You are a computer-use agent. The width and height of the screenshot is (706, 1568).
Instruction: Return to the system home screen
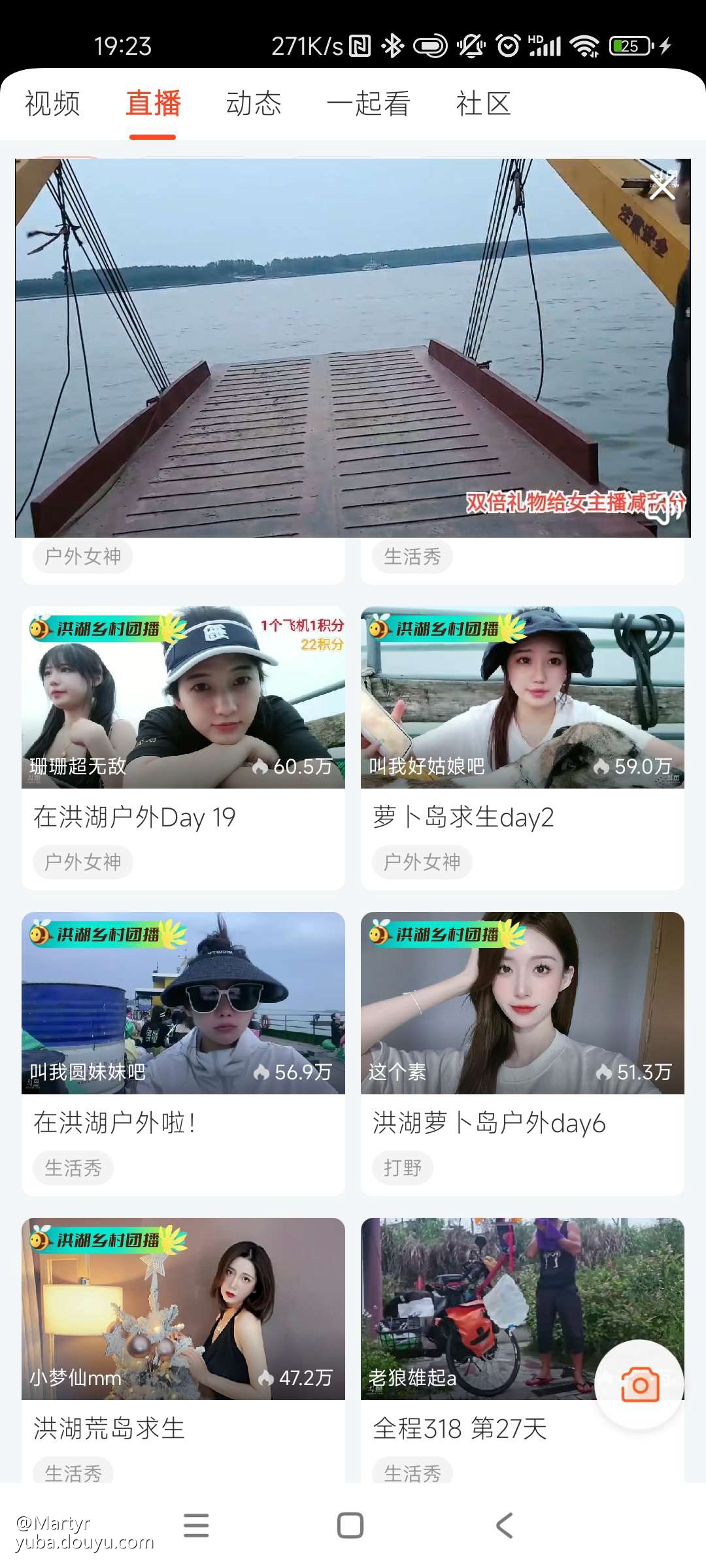(350, 1526)
